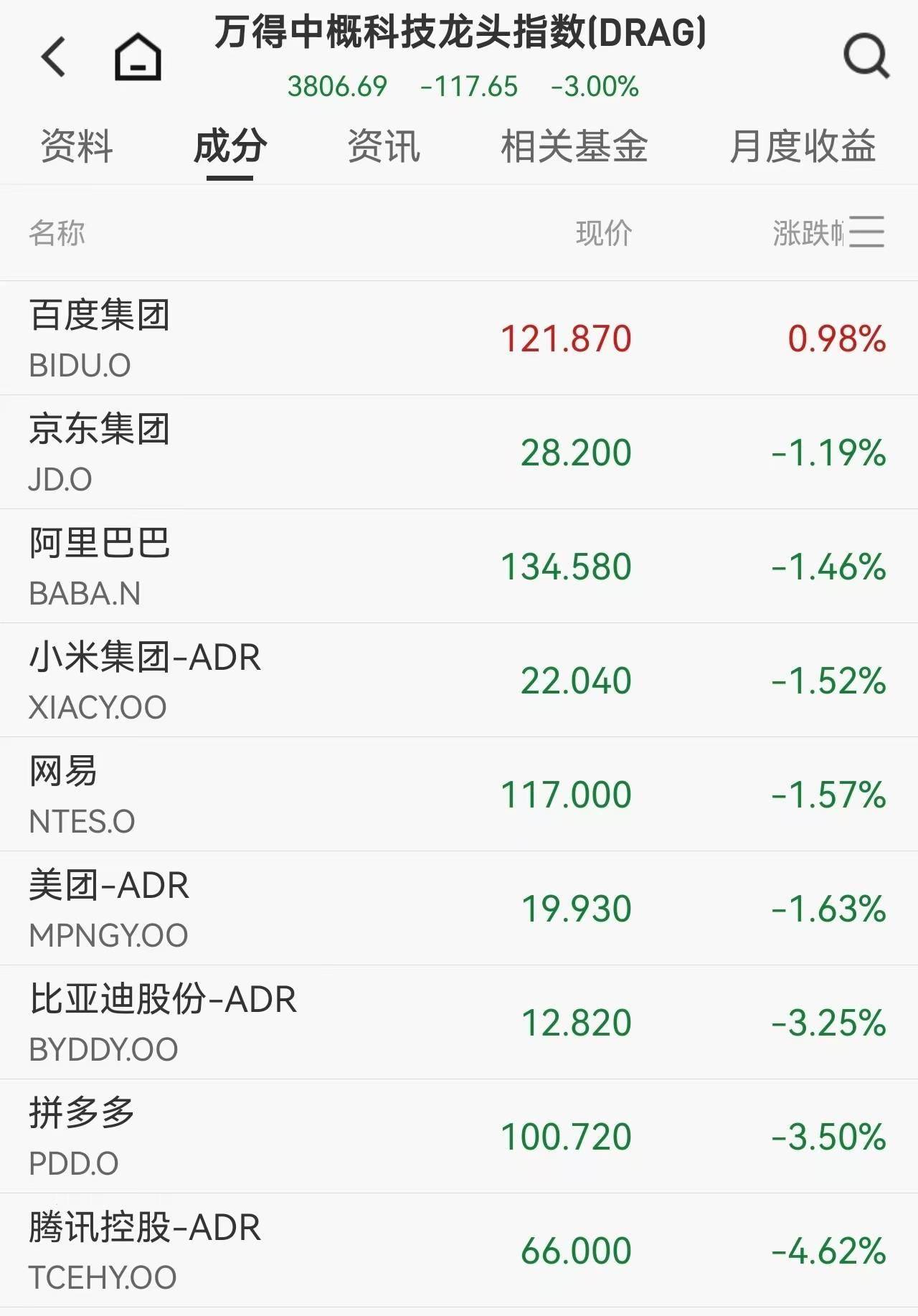Open 京东集团 JD.O stock details
Viewport: 918px width, 1316px height.
[100, 452]
